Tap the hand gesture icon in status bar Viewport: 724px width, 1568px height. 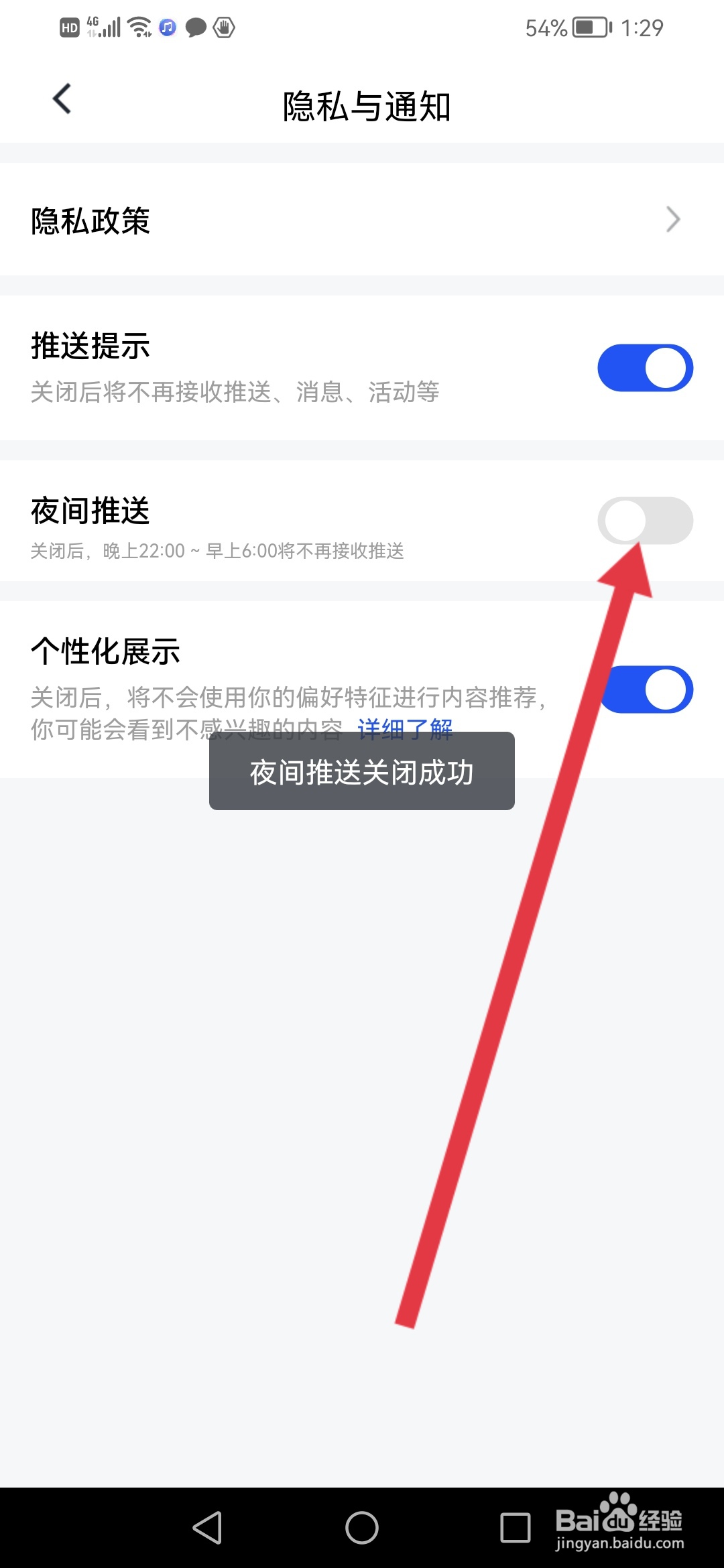(223, 27)
